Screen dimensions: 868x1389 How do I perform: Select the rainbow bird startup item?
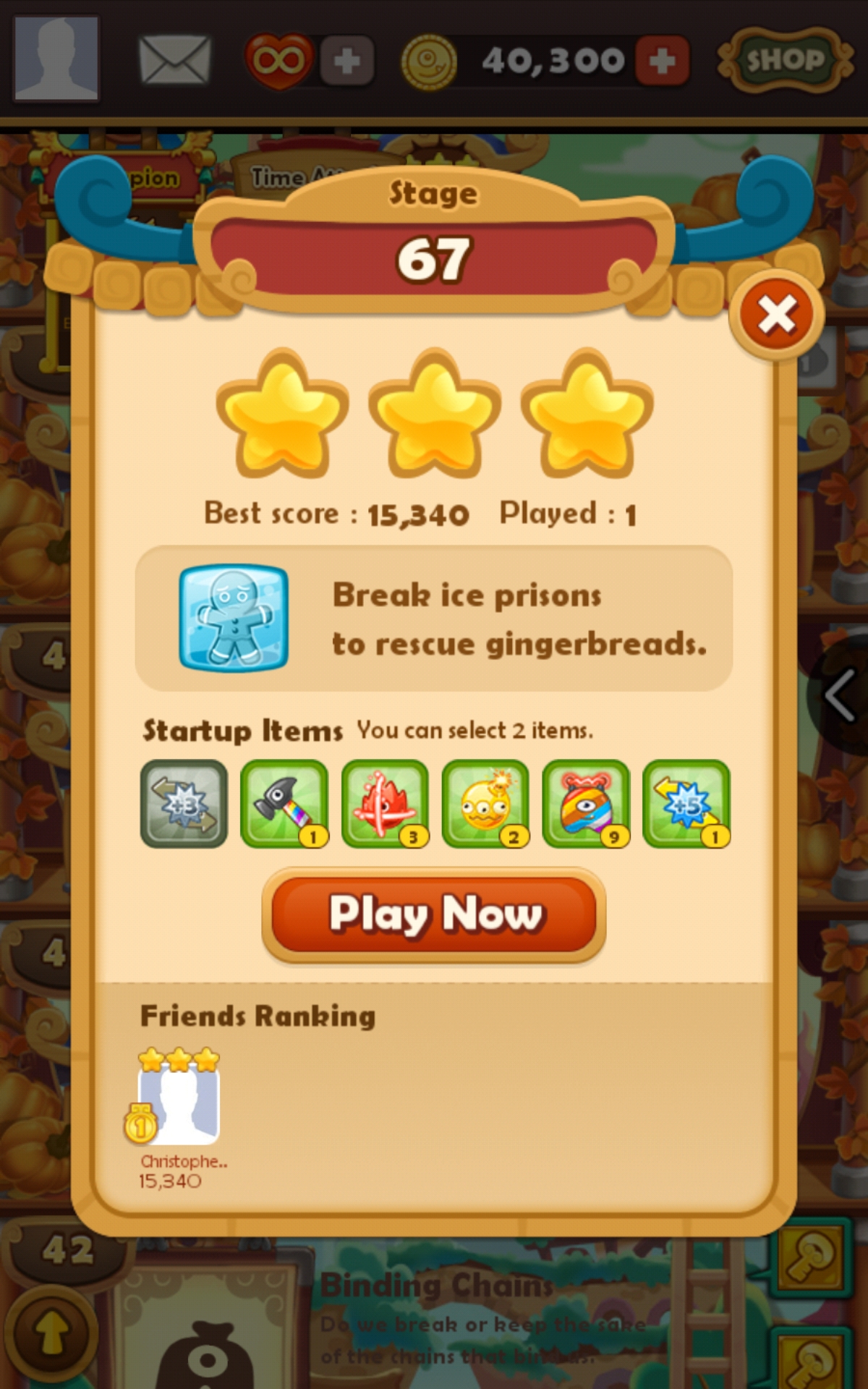586,803
